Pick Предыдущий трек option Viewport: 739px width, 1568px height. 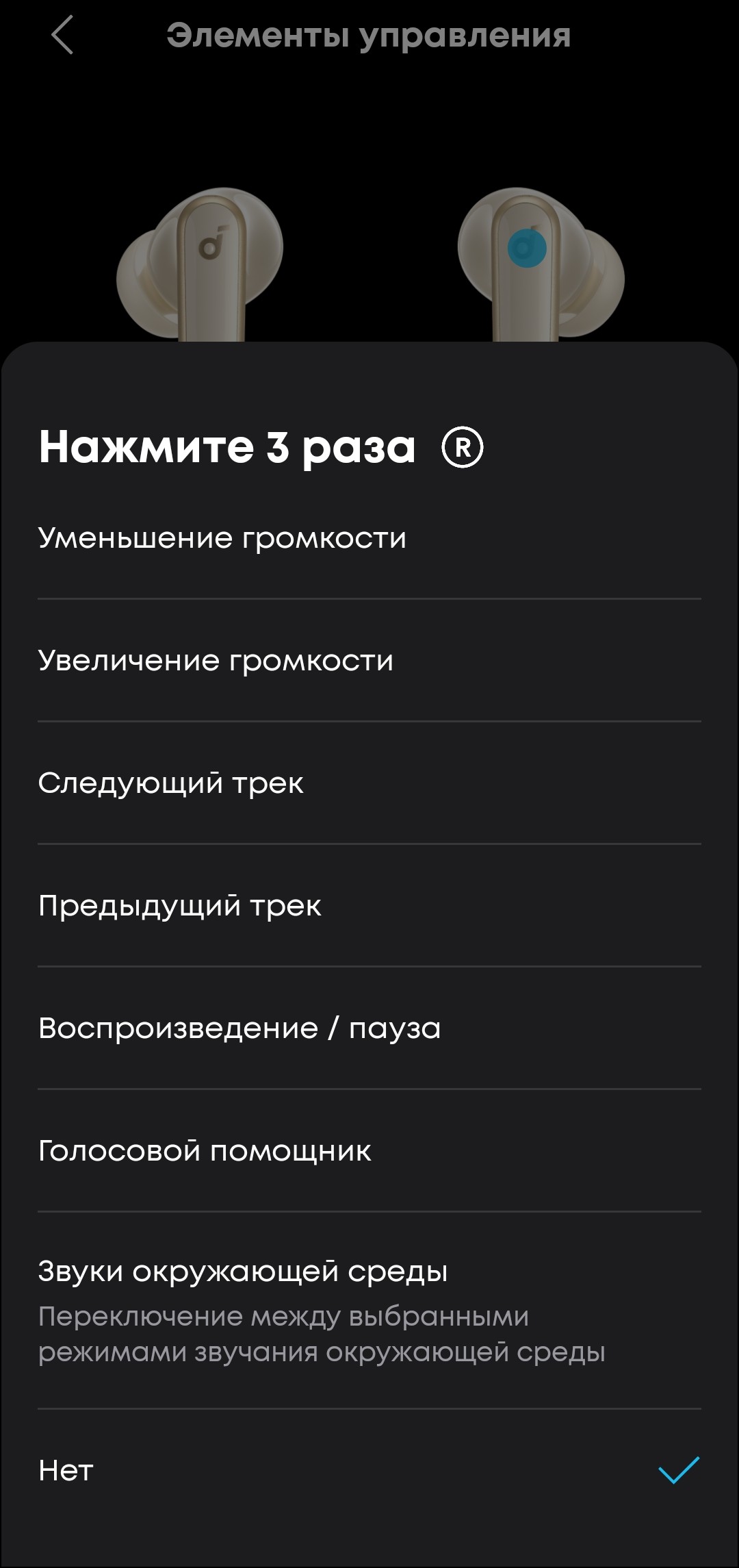[180, 906]
